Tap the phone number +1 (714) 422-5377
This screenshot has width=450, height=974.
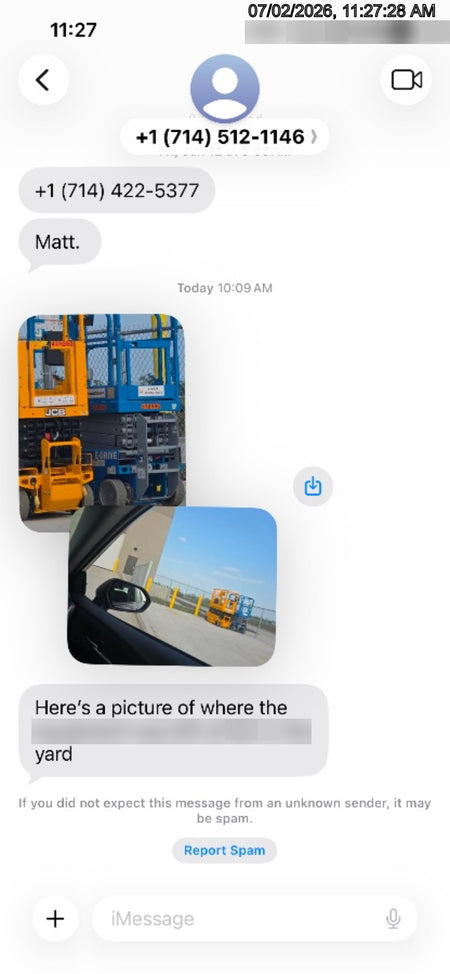tap(117, 190)
